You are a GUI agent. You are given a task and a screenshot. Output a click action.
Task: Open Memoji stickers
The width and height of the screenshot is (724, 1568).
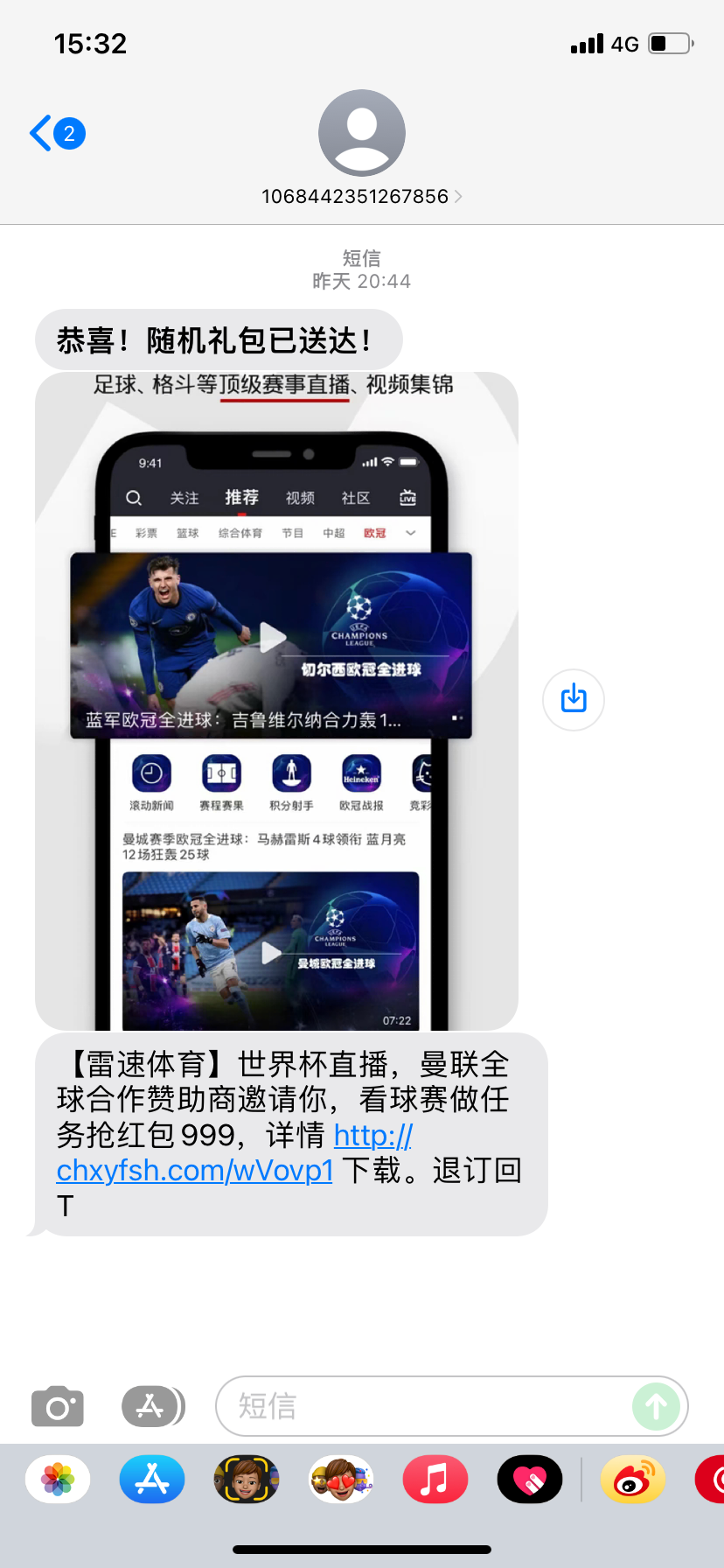coord(341,1480)
